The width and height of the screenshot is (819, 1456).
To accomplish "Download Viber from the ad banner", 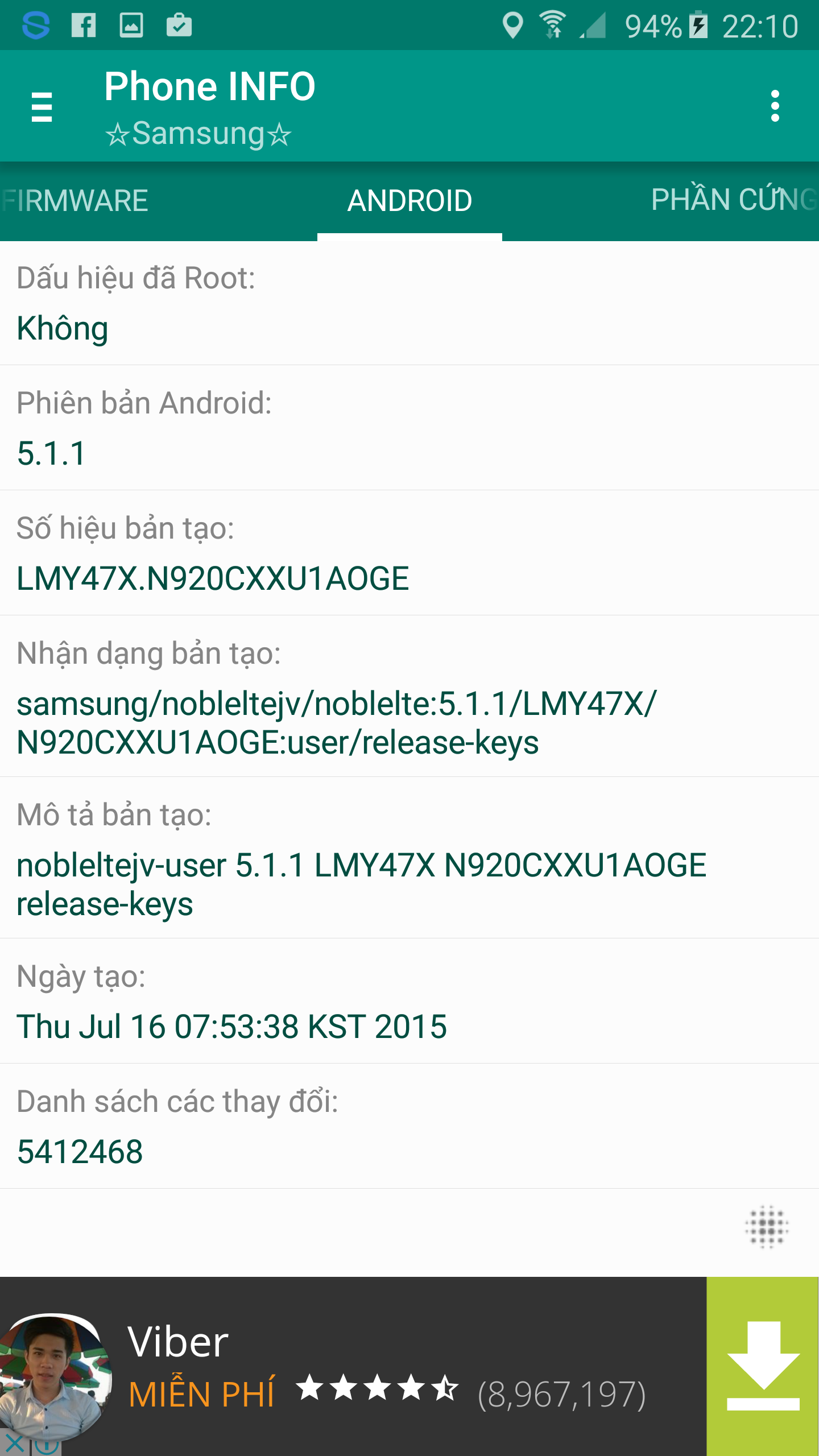I will [x=762, y=1366].
